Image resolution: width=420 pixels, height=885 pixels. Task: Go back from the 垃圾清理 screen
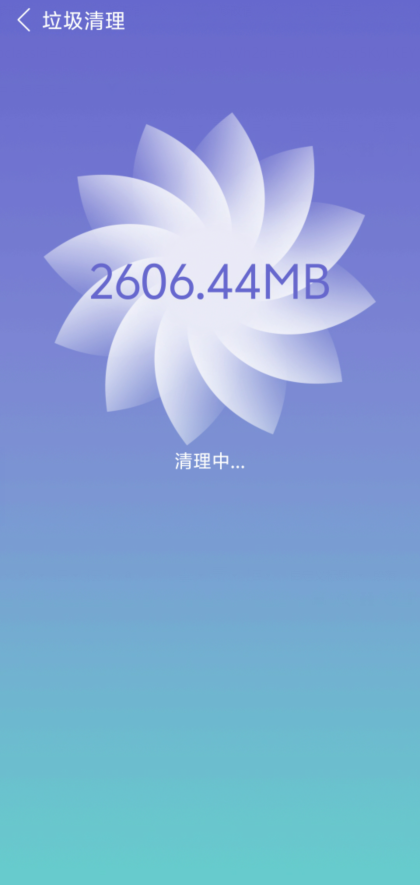[24, 20]
